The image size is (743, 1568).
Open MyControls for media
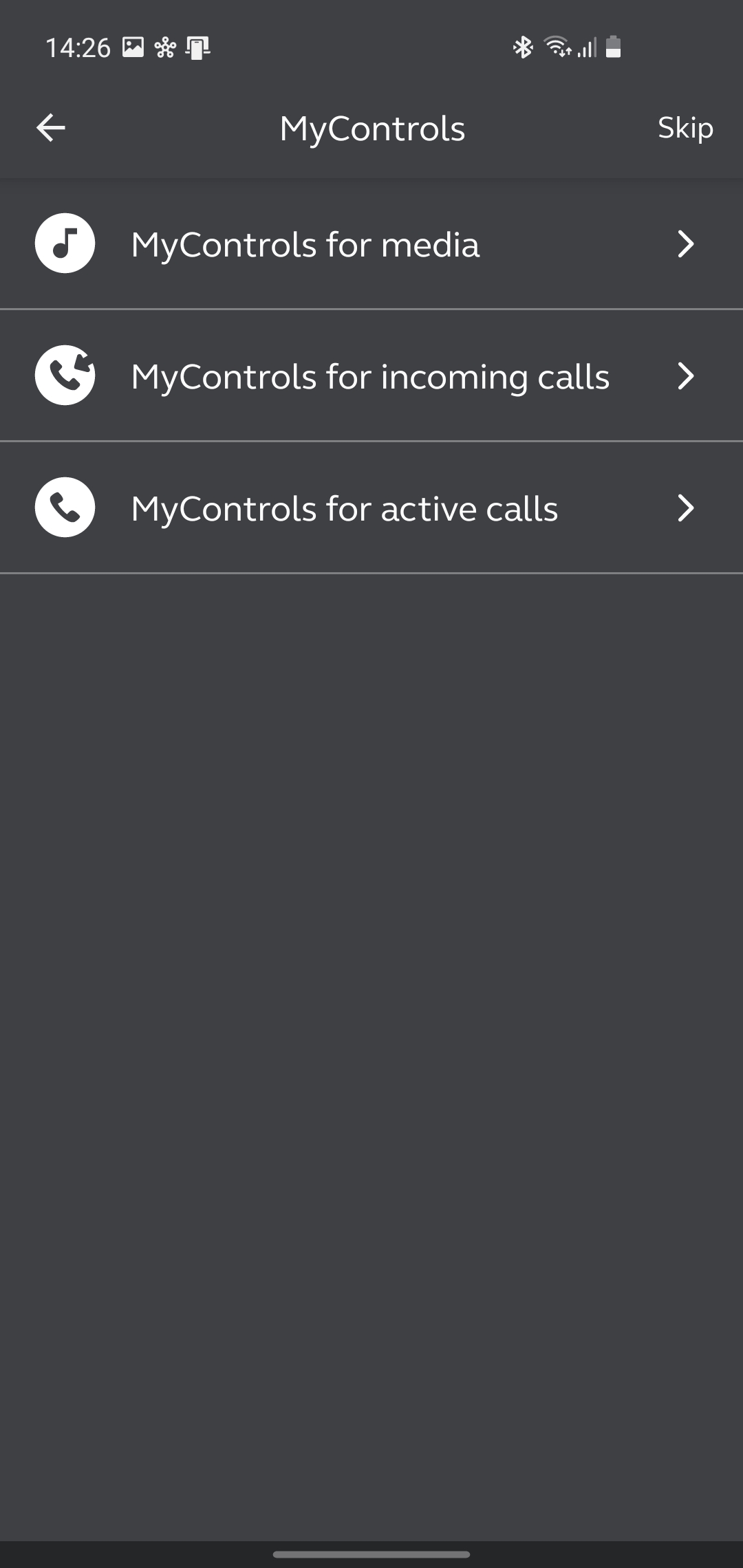371,244
